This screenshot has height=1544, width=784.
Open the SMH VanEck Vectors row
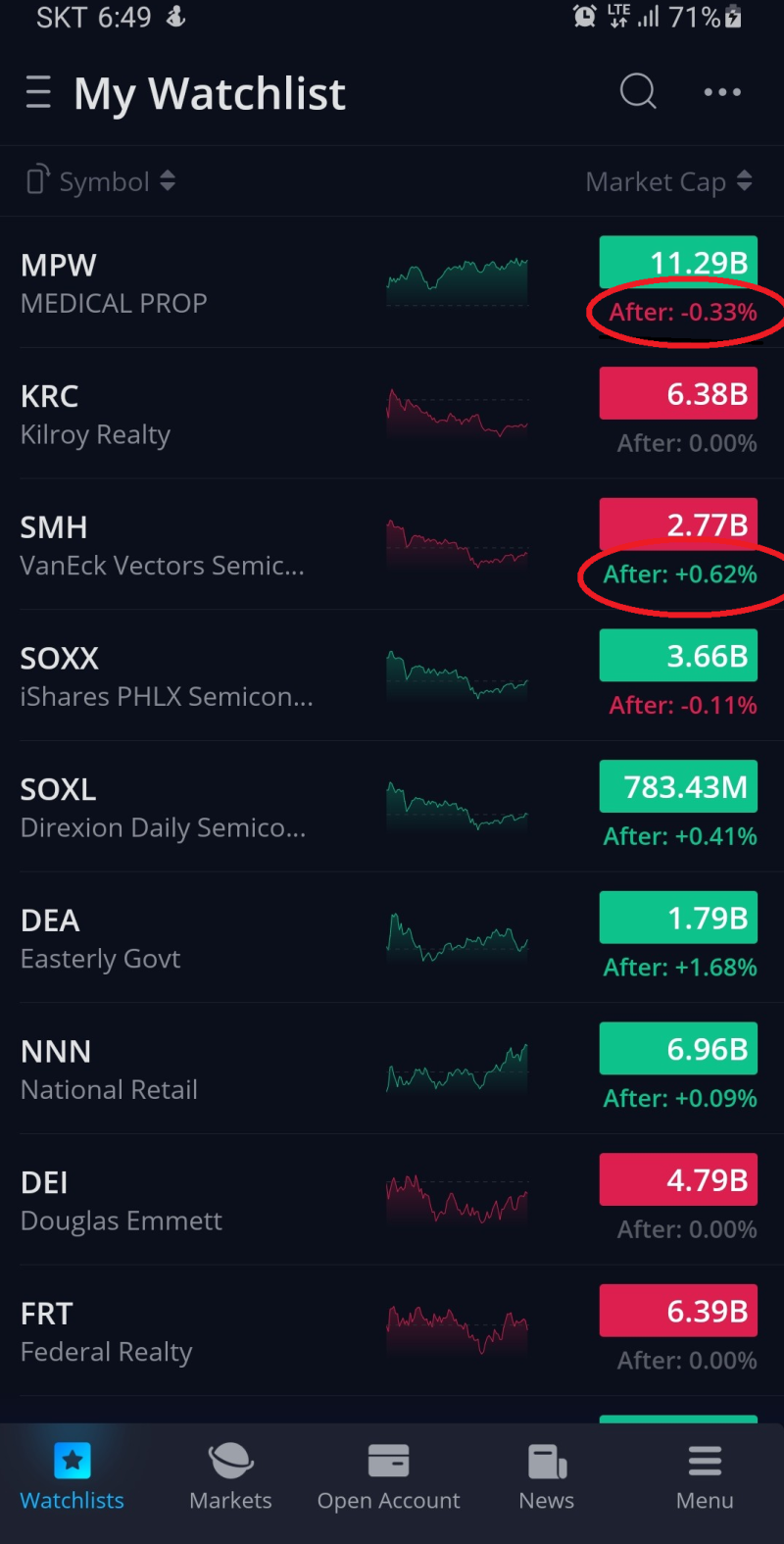point(392,545)
